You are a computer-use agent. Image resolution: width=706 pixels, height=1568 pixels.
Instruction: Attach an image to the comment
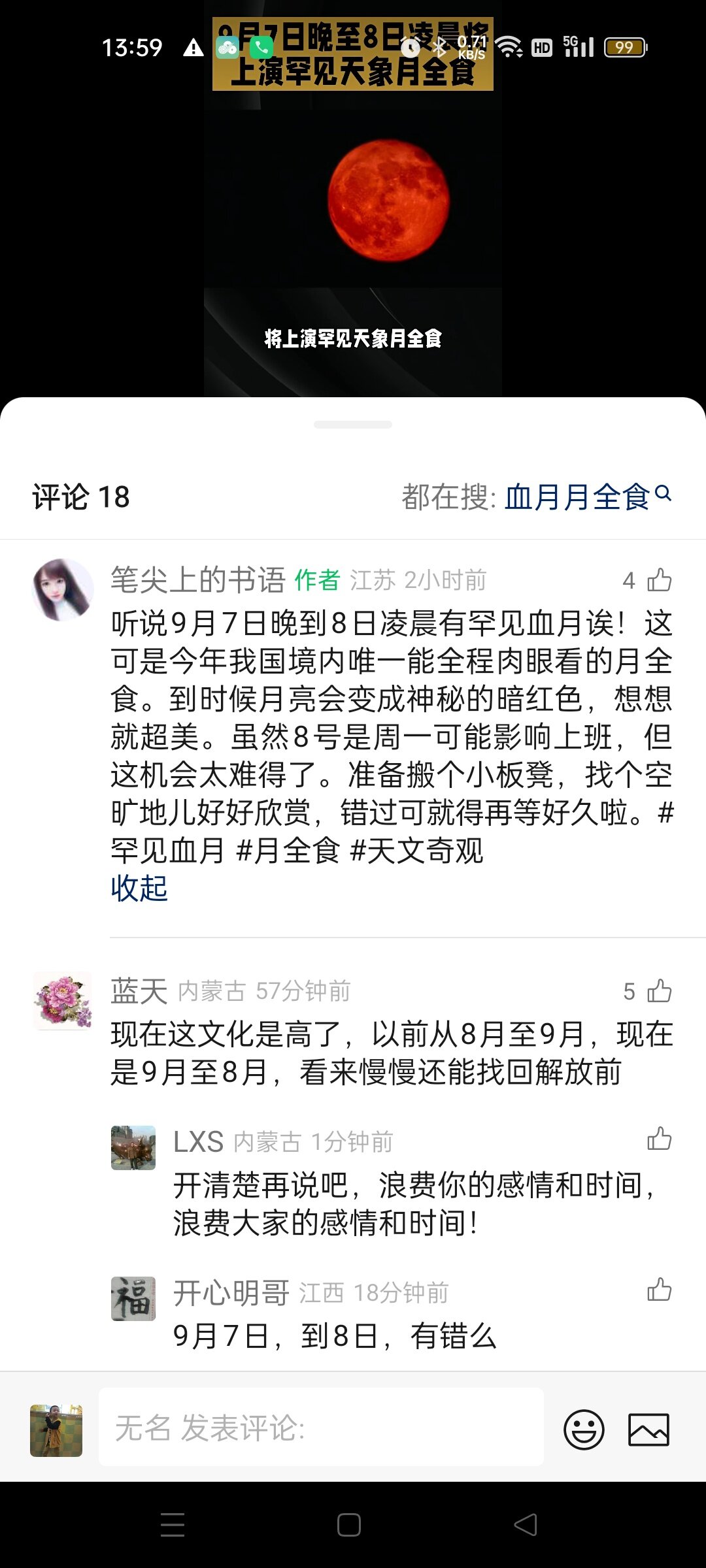(648, 1429)
